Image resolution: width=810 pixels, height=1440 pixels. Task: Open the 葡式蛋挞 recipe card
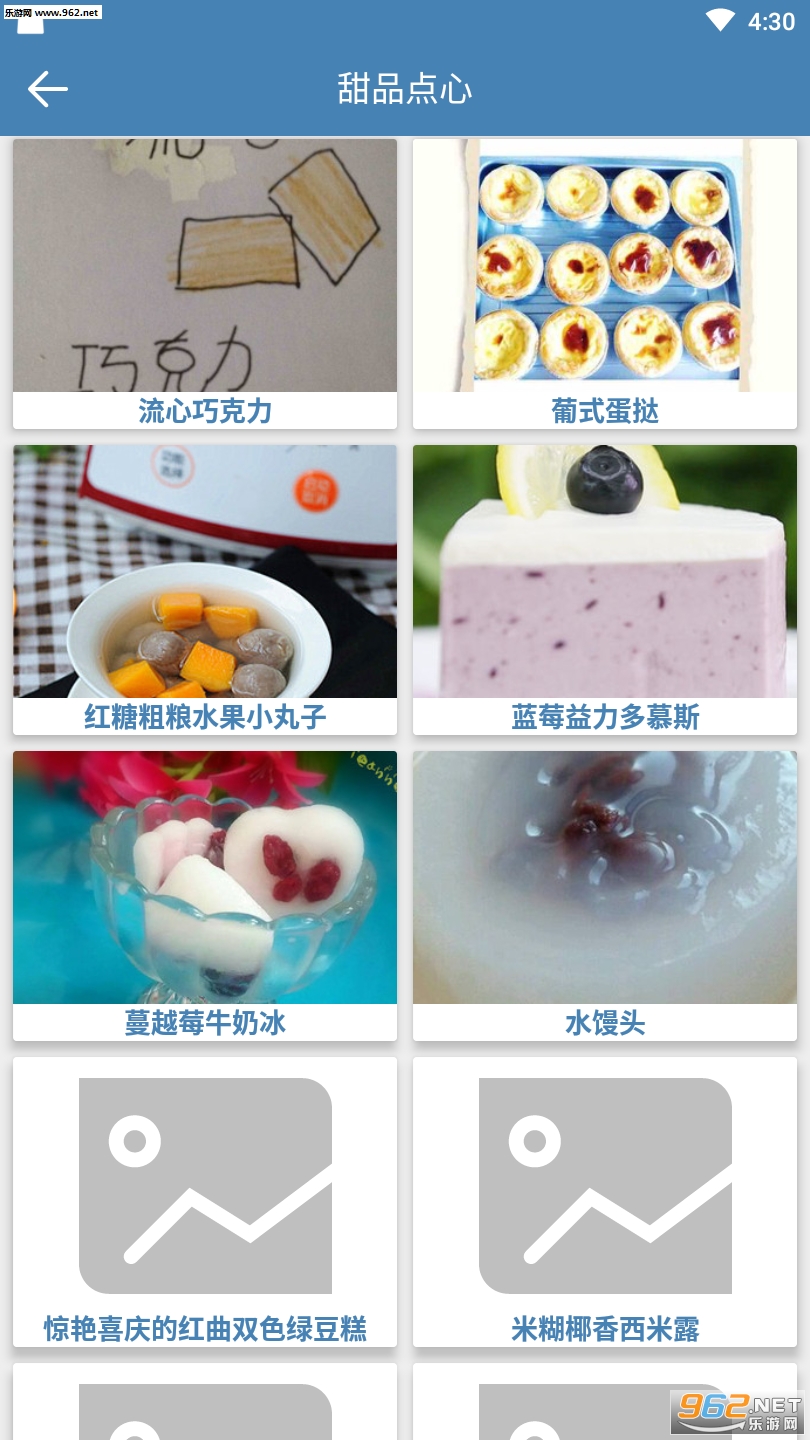point(605,283)
